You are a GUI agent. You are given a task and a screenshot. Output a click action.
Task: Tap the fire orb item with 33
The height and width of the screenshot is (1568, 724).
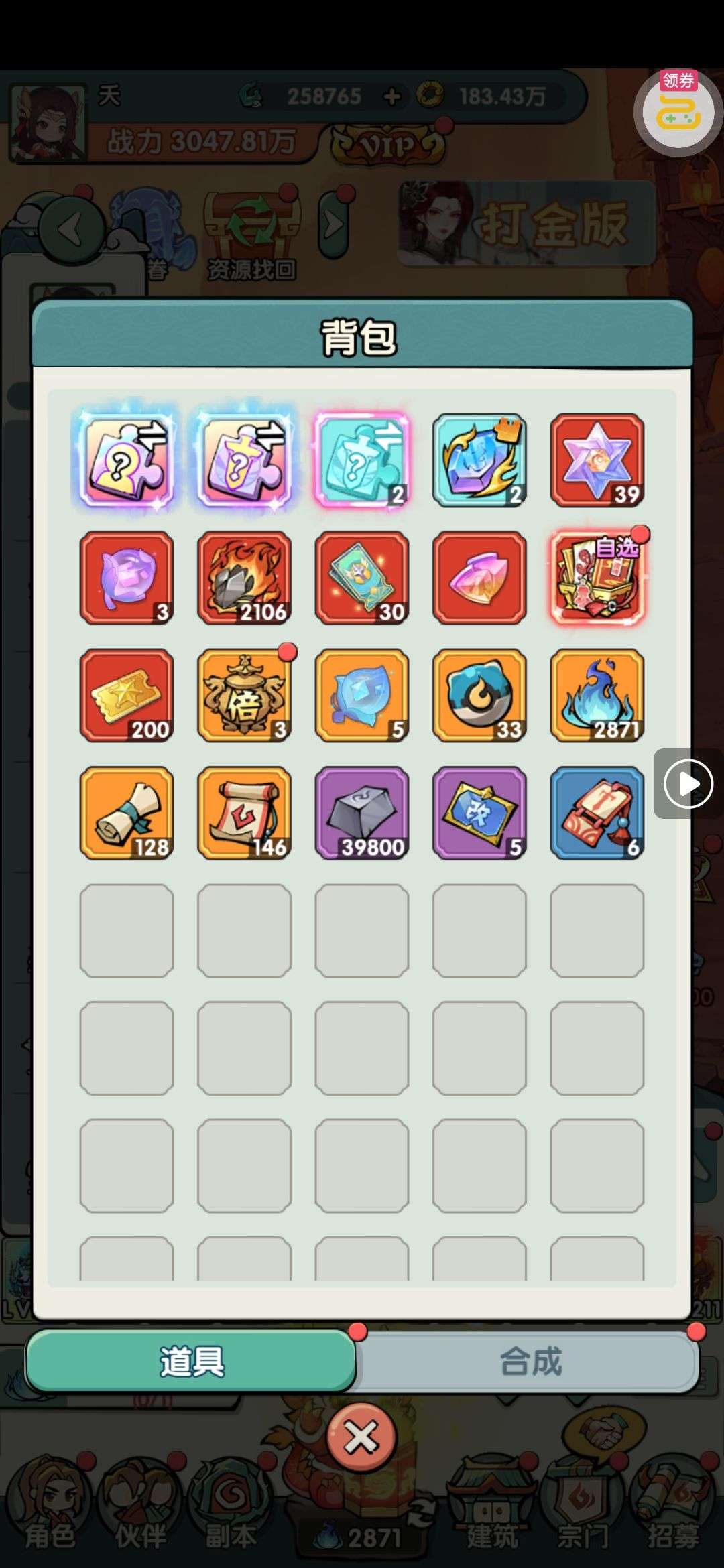pyautogui.click(x=479, y=695)
